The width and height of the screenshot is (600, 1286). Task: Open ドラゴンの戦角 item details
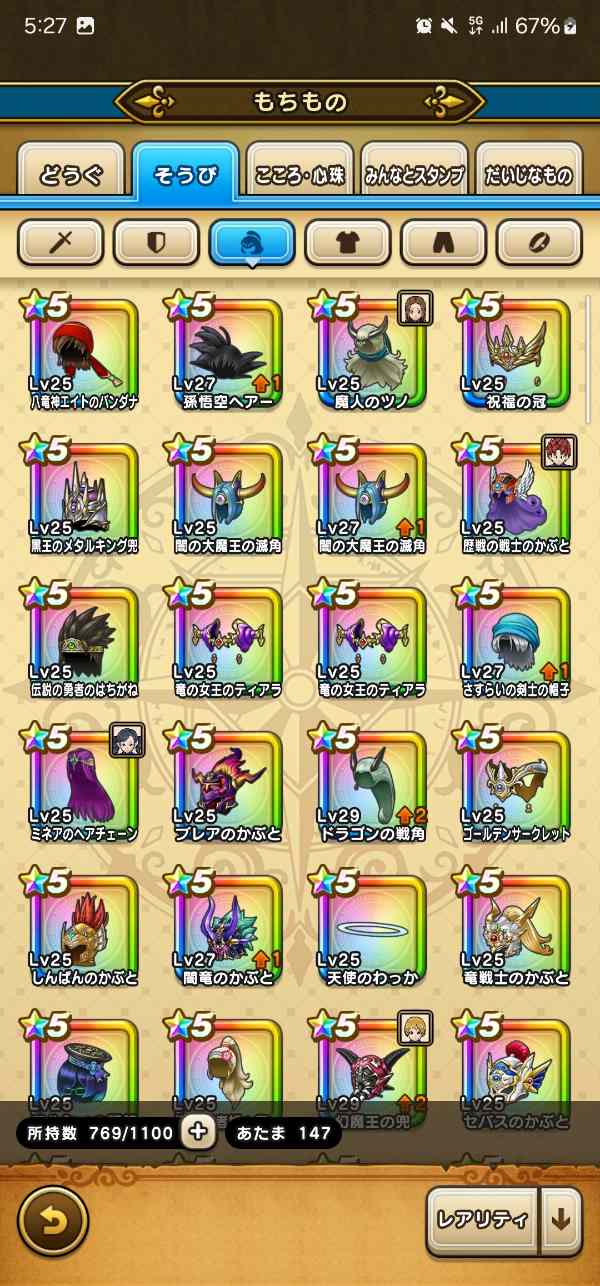coord(371,784)
